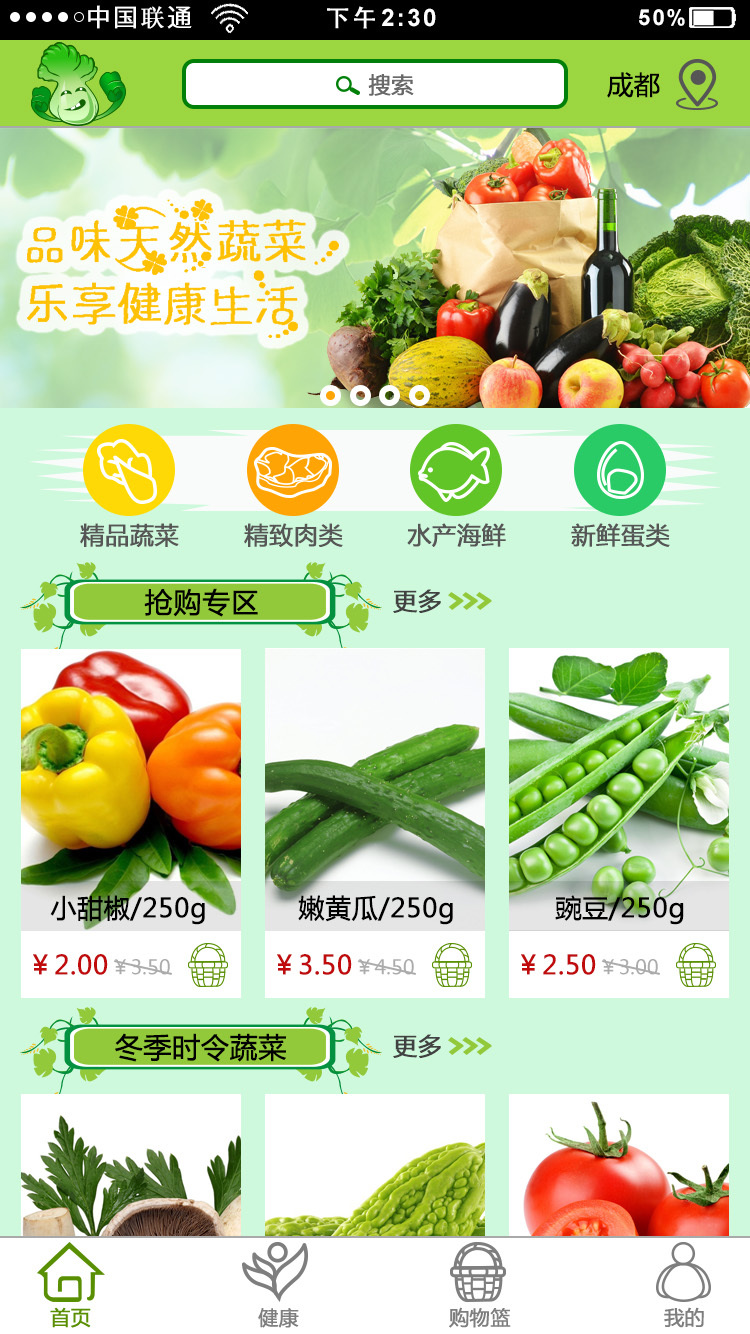The width and height of the screenshot is (750, 1334).
Task: Add 嫩黄瓜 to the basket
Action: coord(452,965)
